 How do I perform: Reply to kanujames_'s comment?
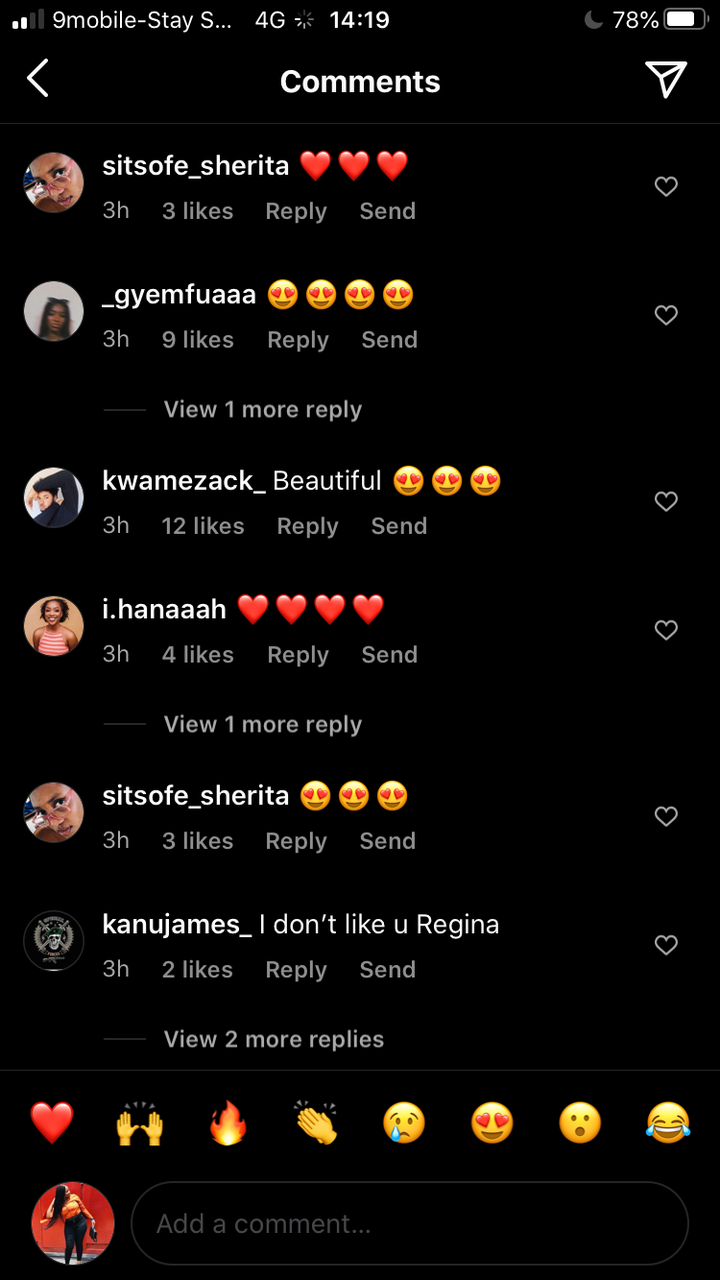click(x=296, y=969)
